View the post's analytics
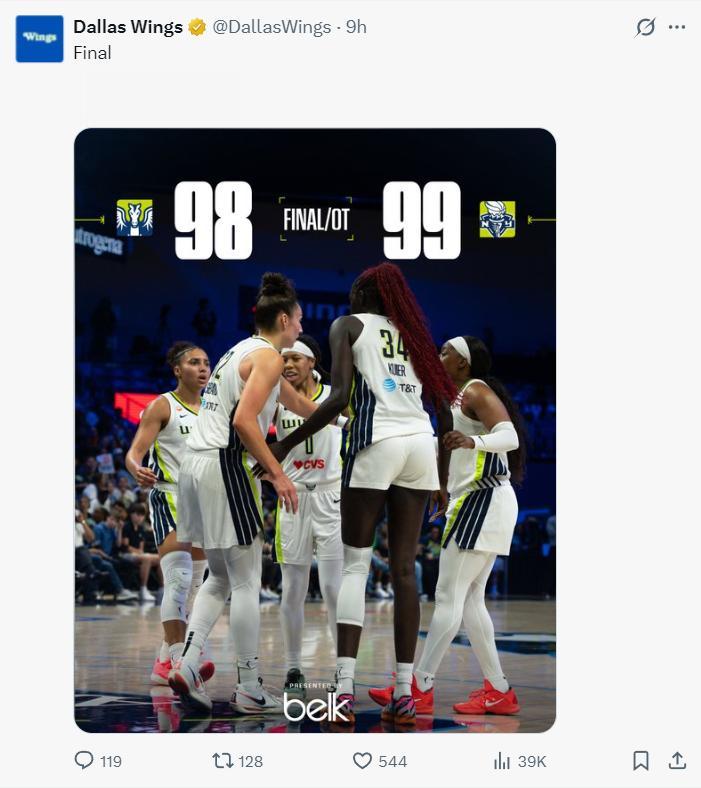Screen dimensions: 701x788 [519, 761]
